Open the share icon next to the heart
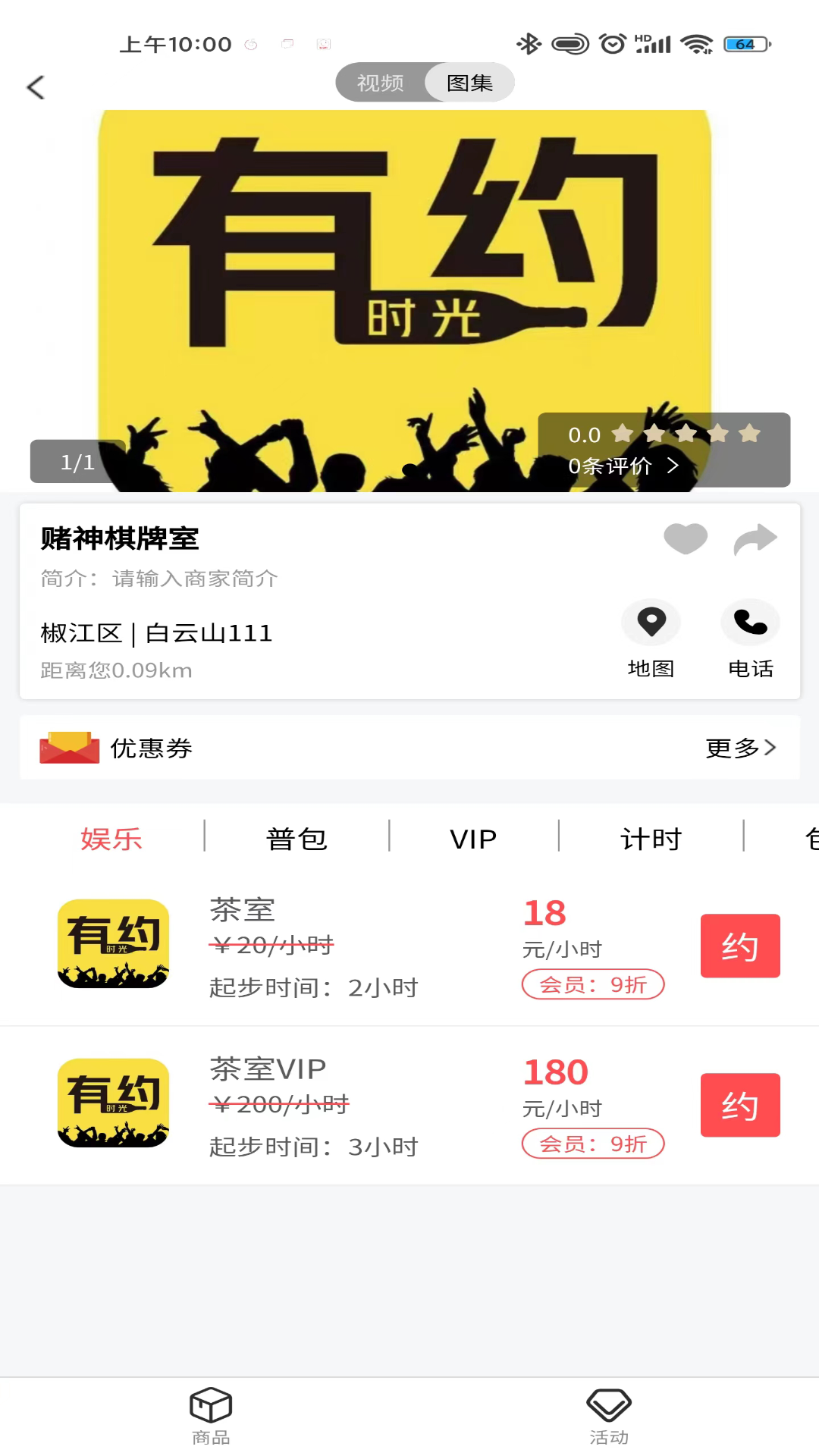 pyautogui.click(x=755, y=538)
